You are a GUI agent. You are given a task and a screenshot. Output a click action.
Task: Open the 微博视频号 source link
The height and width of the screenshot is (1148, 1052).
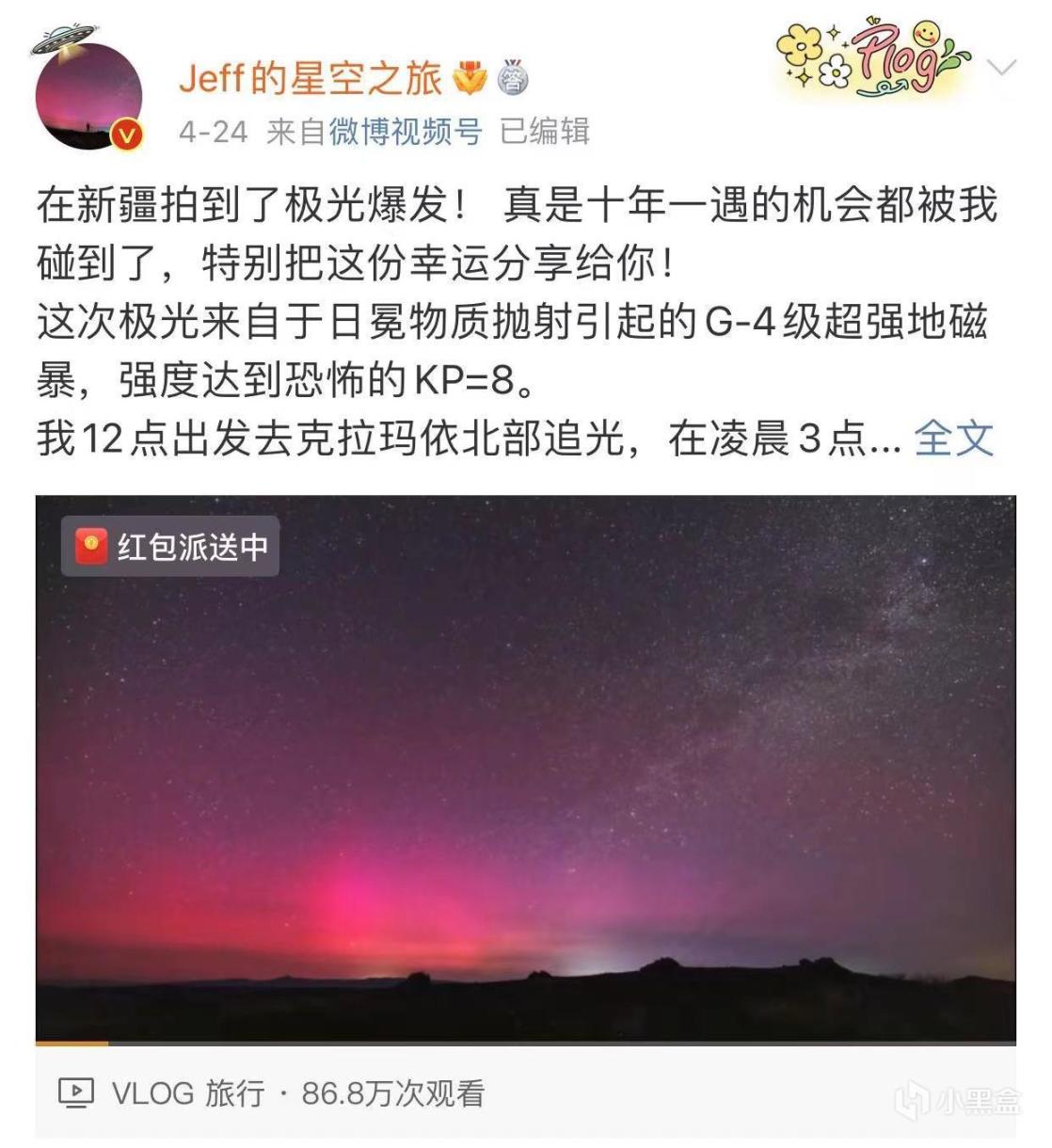click(x=405, y=132)
